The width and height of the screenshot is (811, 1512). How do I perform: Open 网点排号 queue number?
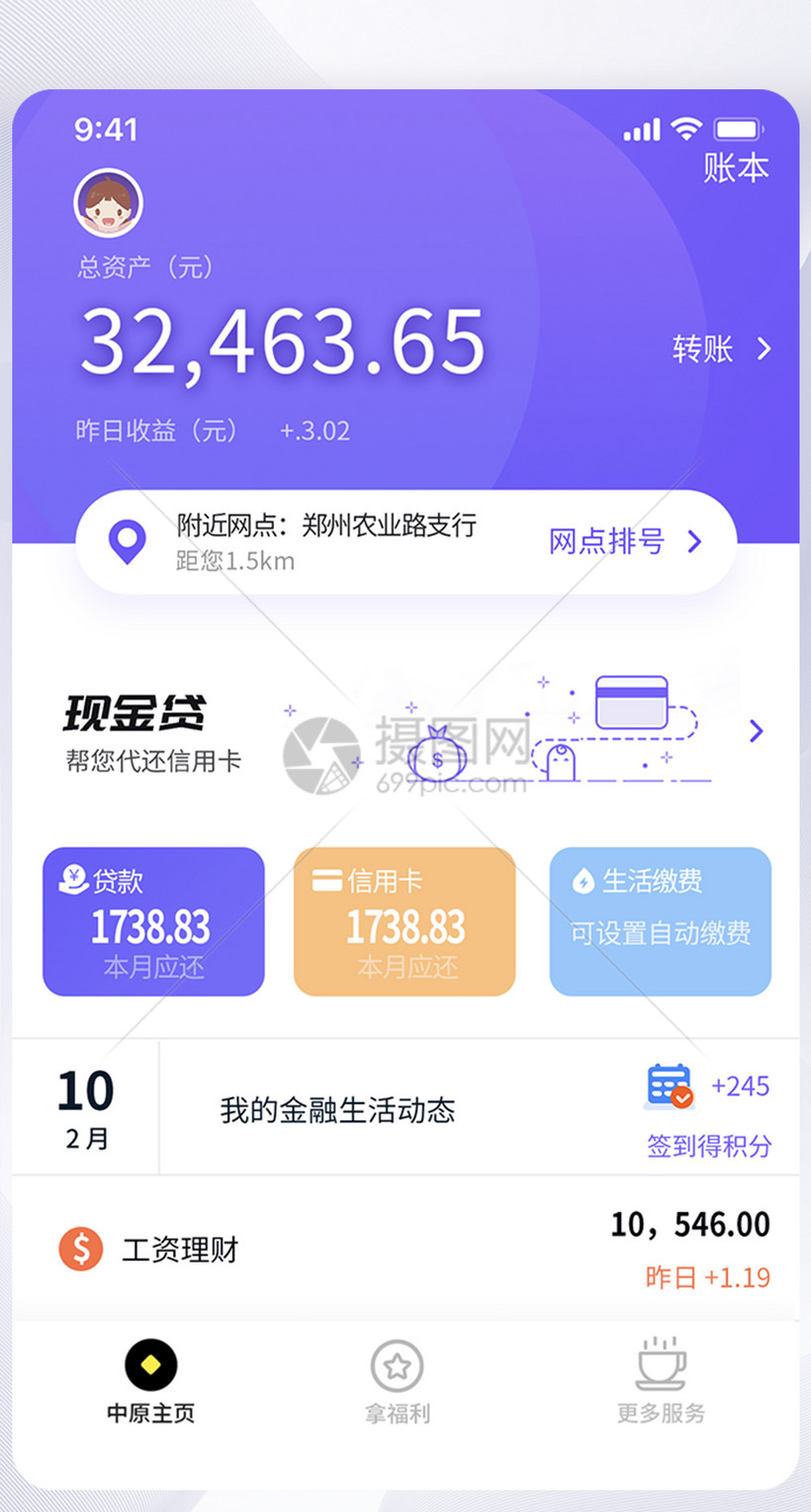[624, 541]
